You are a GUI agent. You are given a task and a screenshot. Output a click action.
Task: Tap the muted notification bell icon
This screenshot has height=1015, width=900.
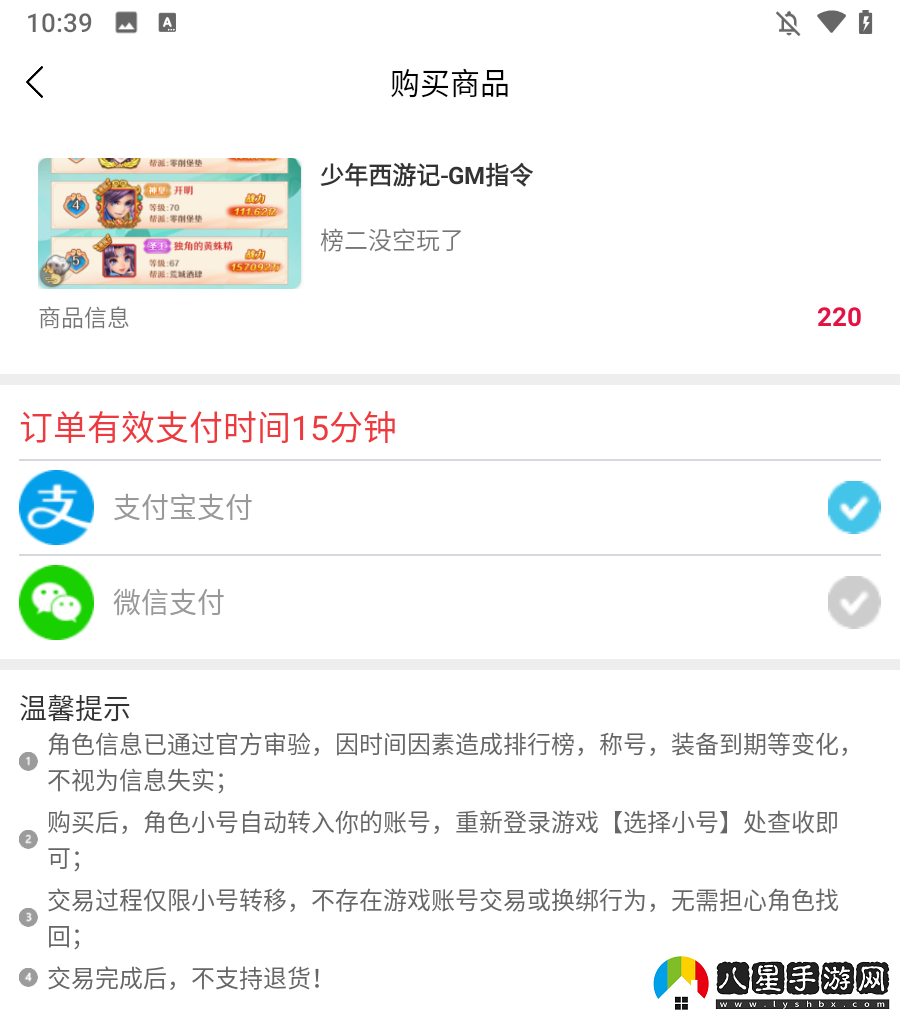[x=788, y=22]
